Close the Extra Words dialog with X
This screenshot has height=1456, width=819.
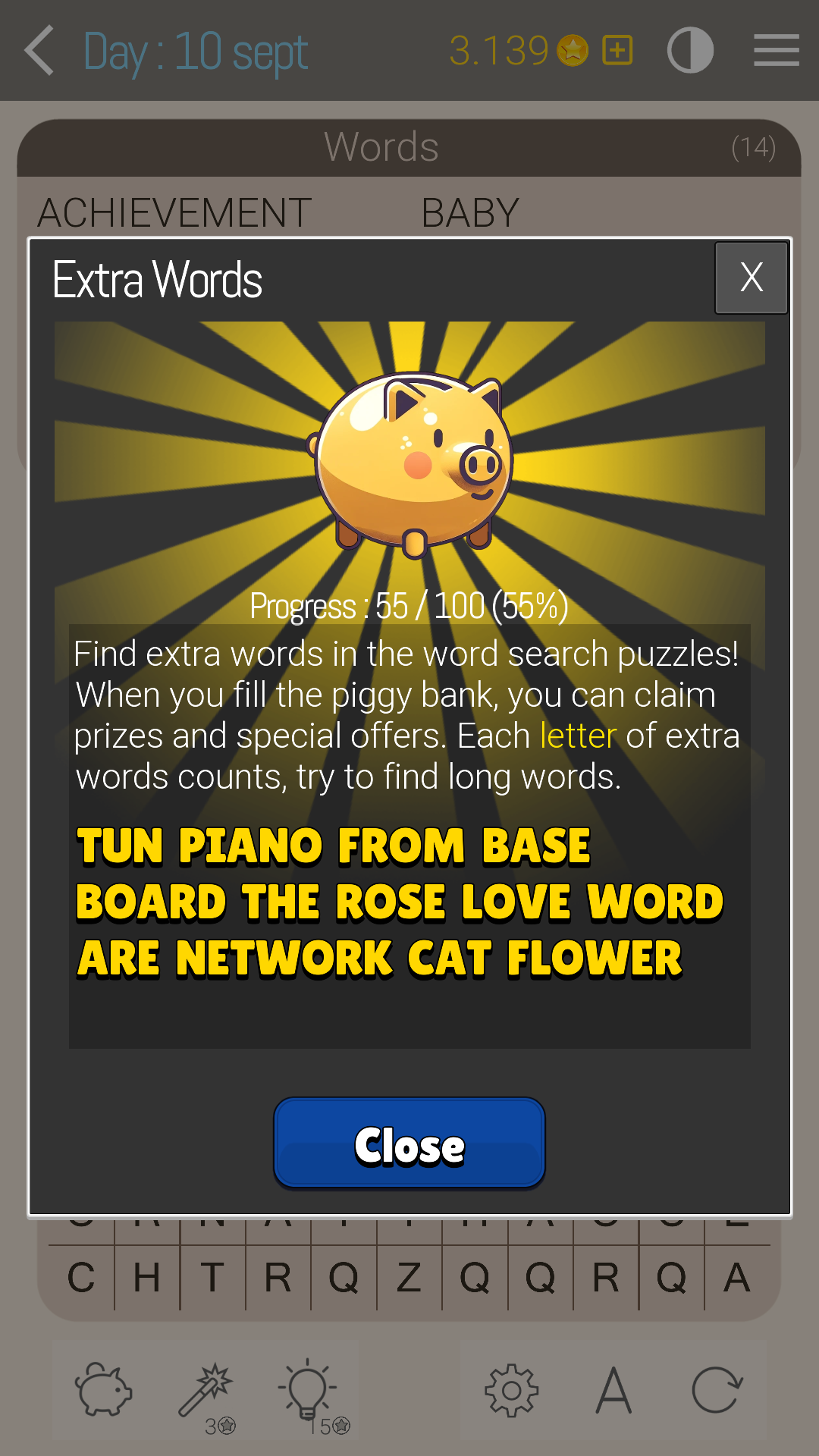(x=751, y=278)
